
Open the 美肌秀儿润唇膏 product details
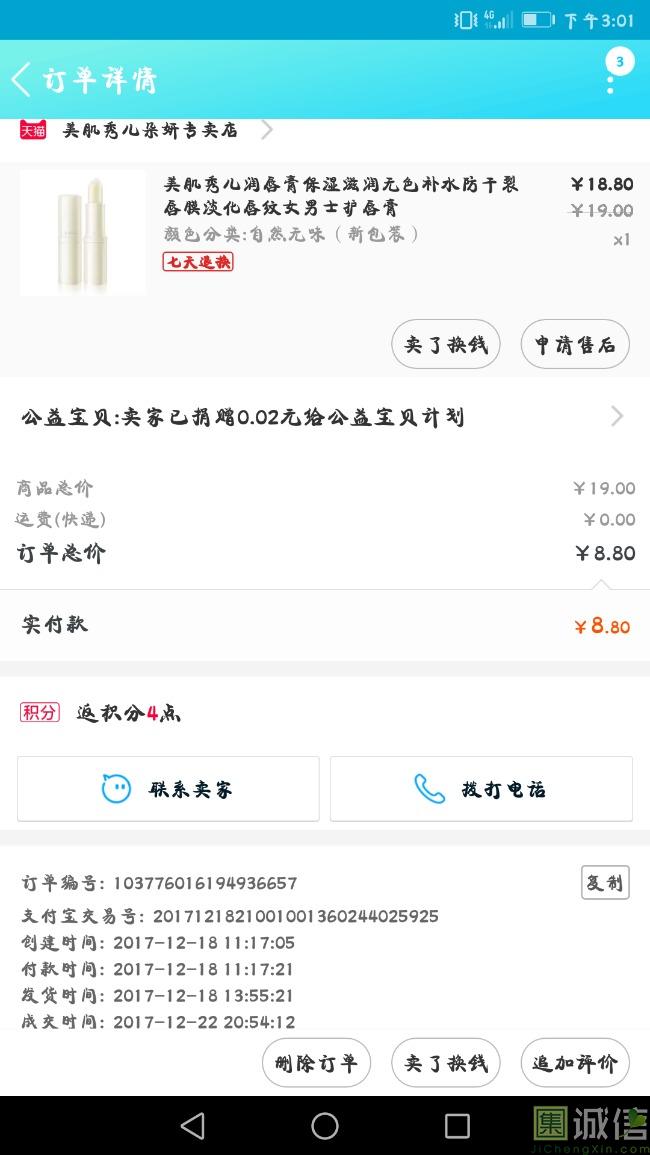340,196
